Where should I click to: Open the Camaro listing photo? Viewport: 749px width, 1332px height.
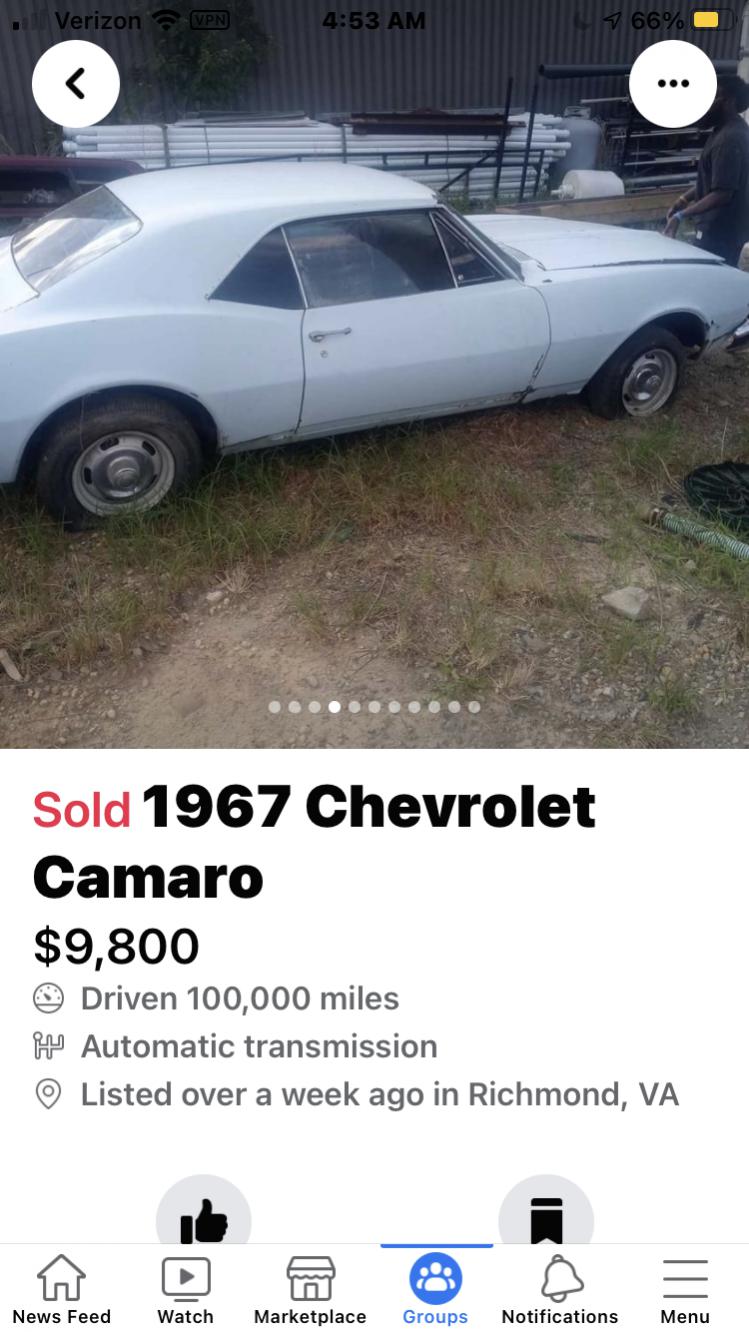pyautogui.click(x=374, y=400)
